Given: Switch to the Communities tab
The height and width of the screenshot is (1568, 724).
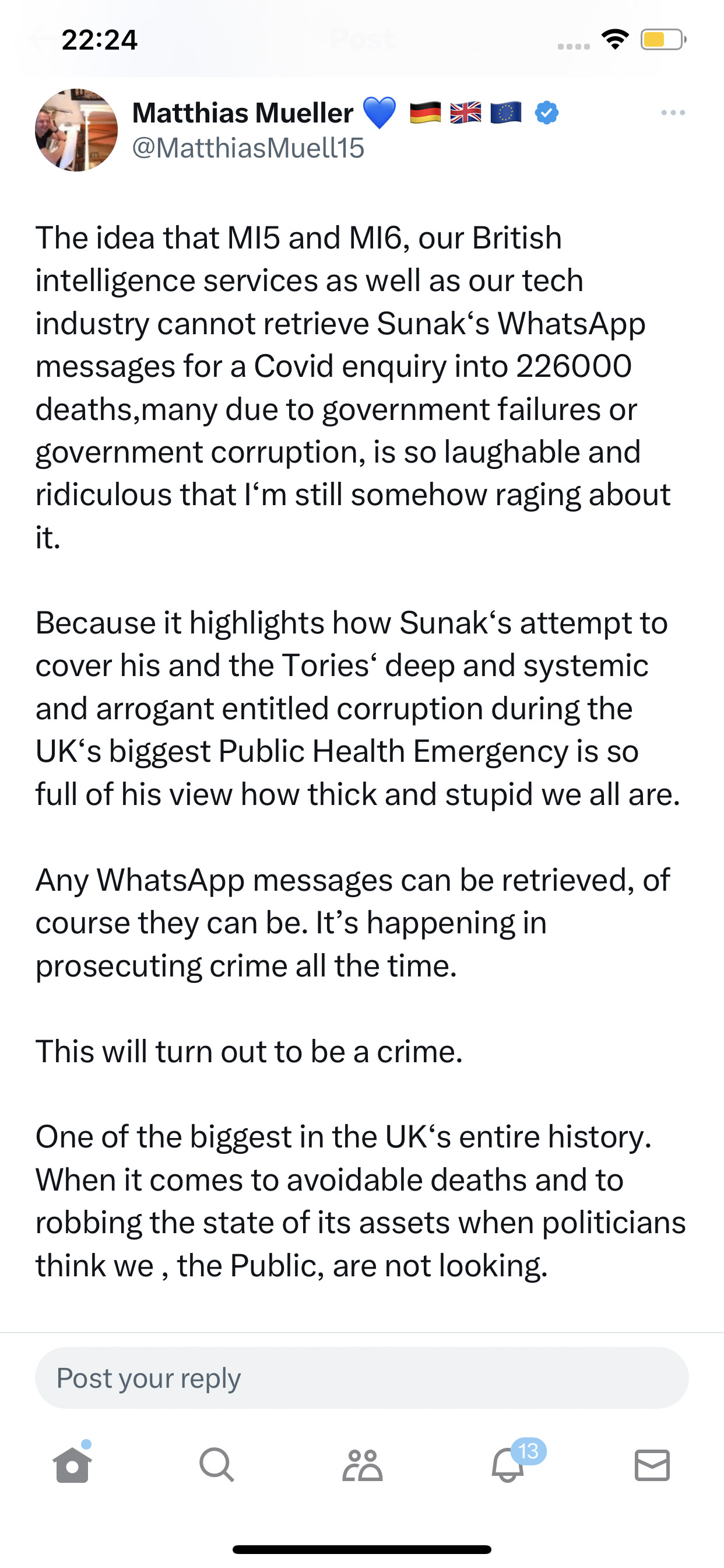Looking at the screenshot, I should coord(362,1465).
